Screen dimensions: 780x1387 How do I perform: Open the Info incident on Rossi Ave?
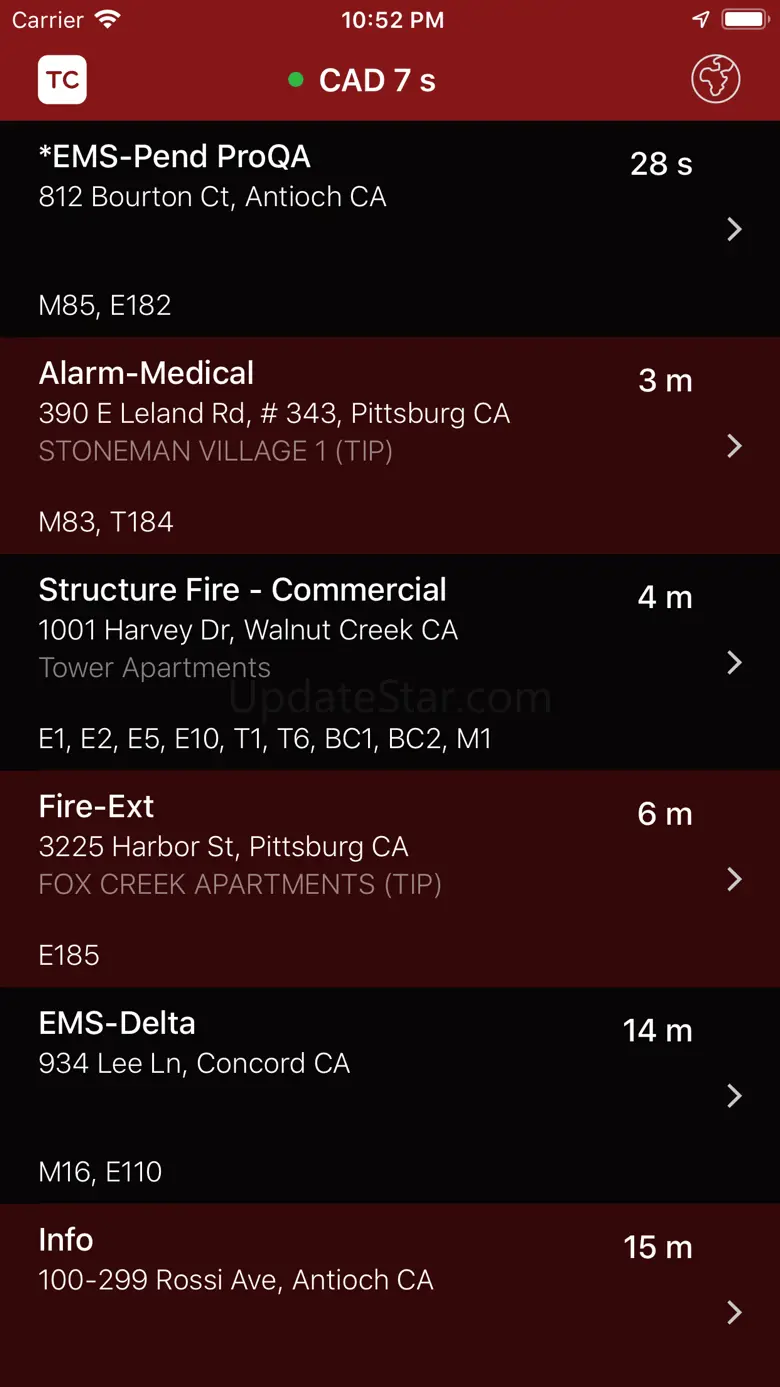tap(390, 1295)
